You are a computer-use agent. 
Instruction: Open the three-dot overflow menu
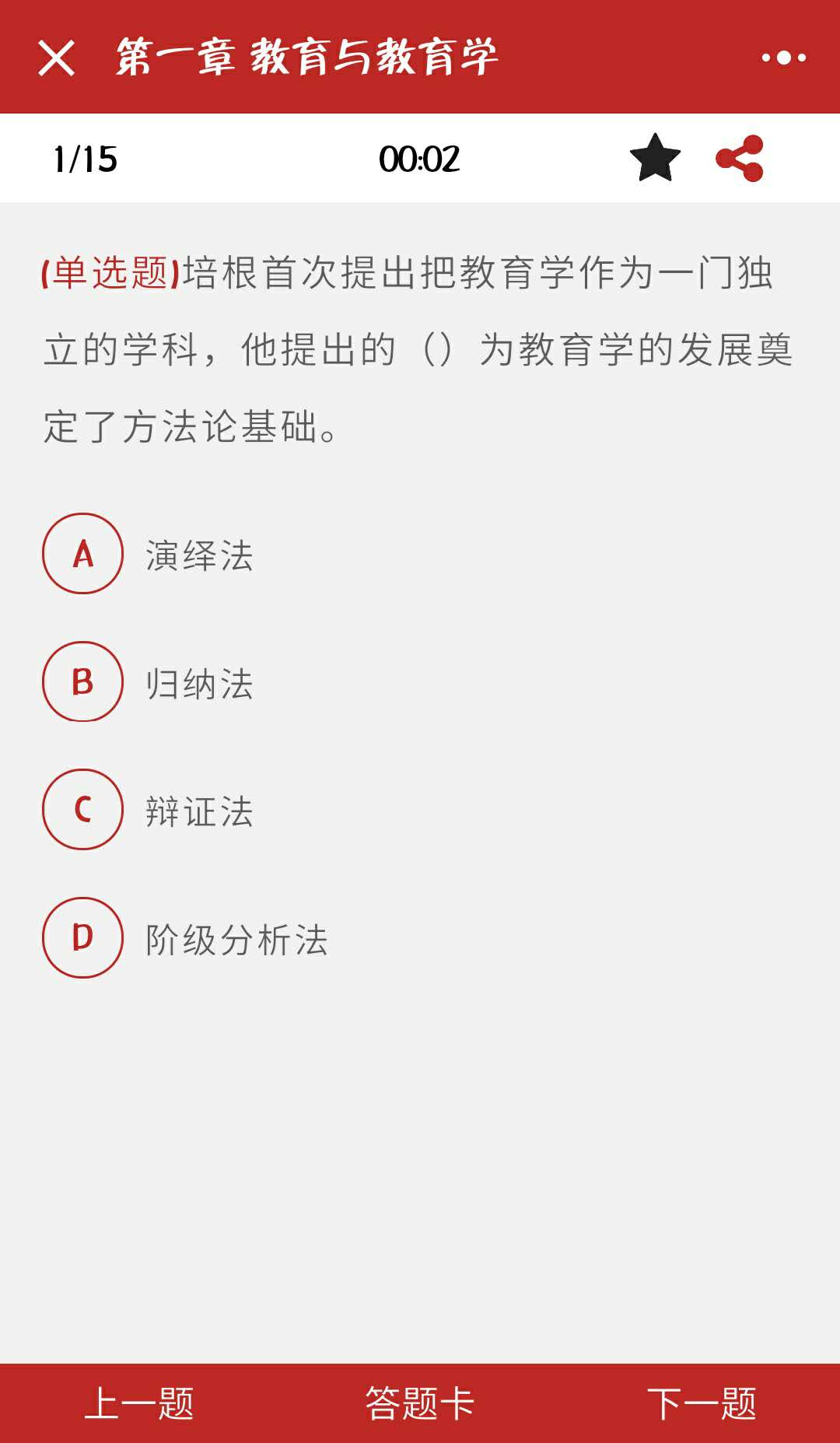coord(783,58)
